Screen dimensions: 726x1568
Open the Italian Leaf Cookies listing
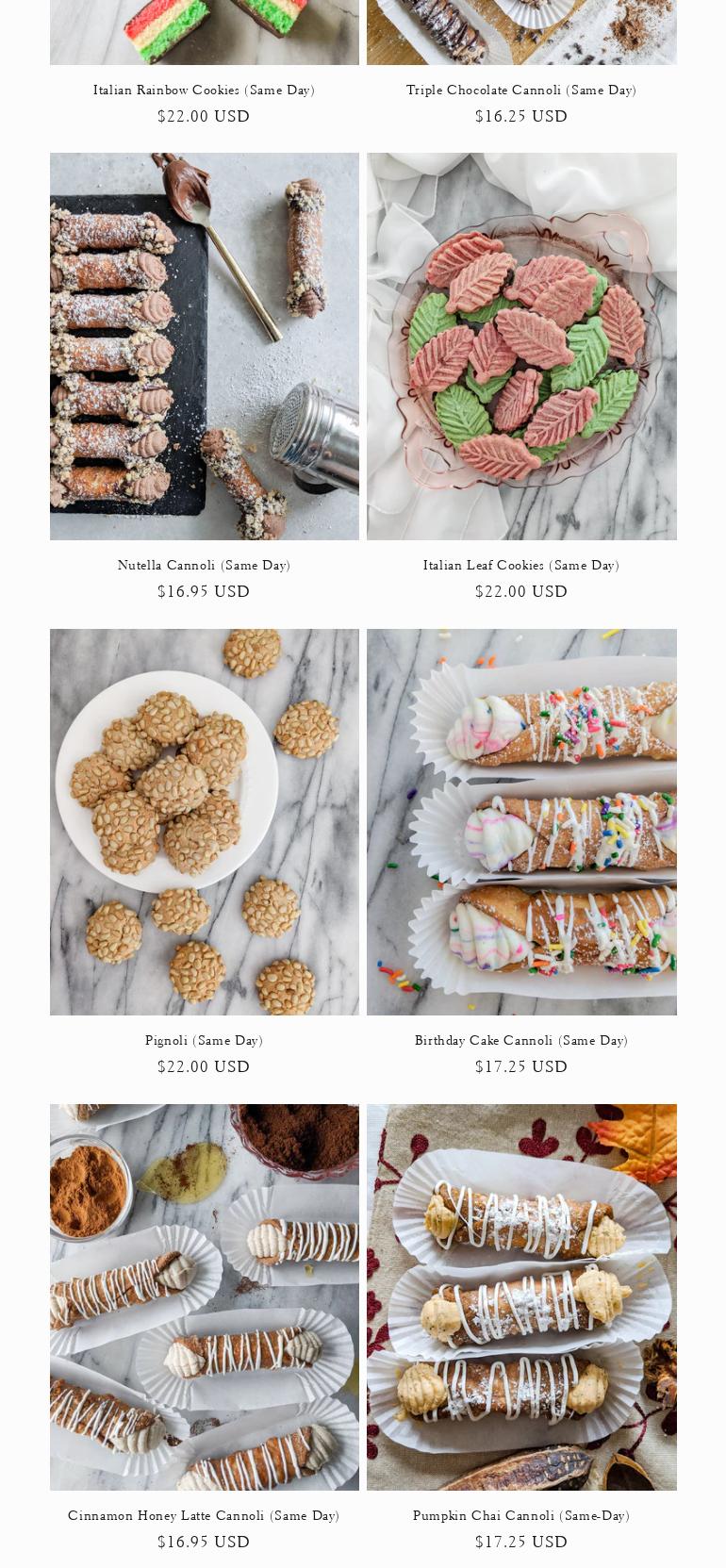tap(520, 566)
